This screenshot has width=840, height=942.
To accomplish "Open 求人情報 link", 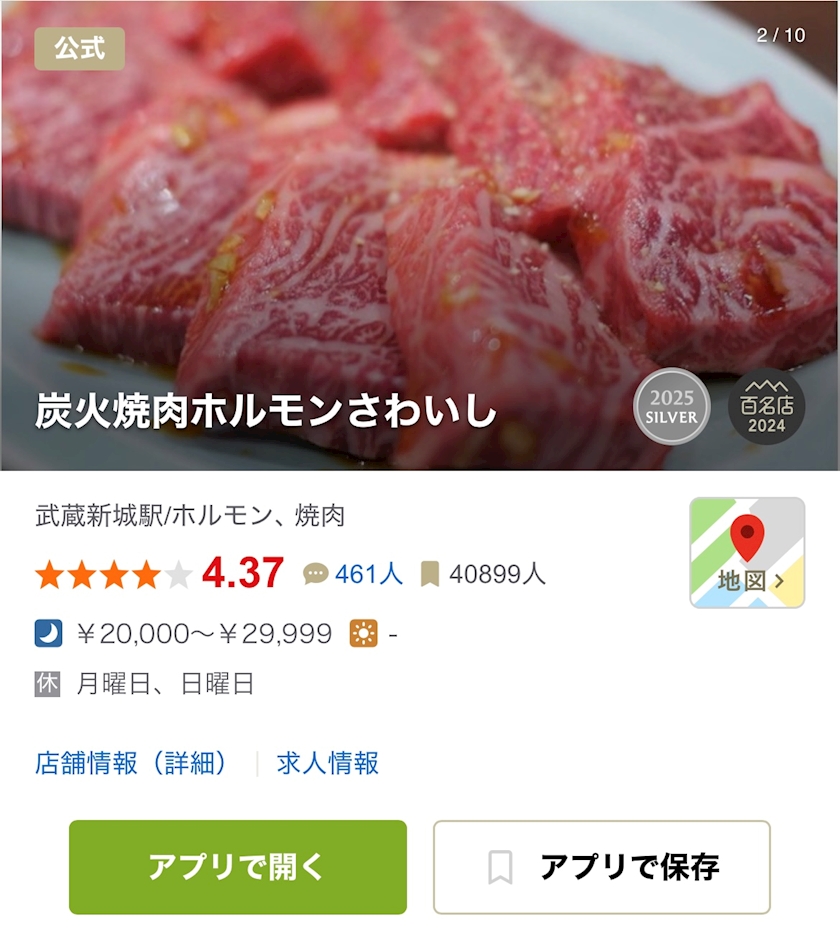I will (x=328, y=763).
